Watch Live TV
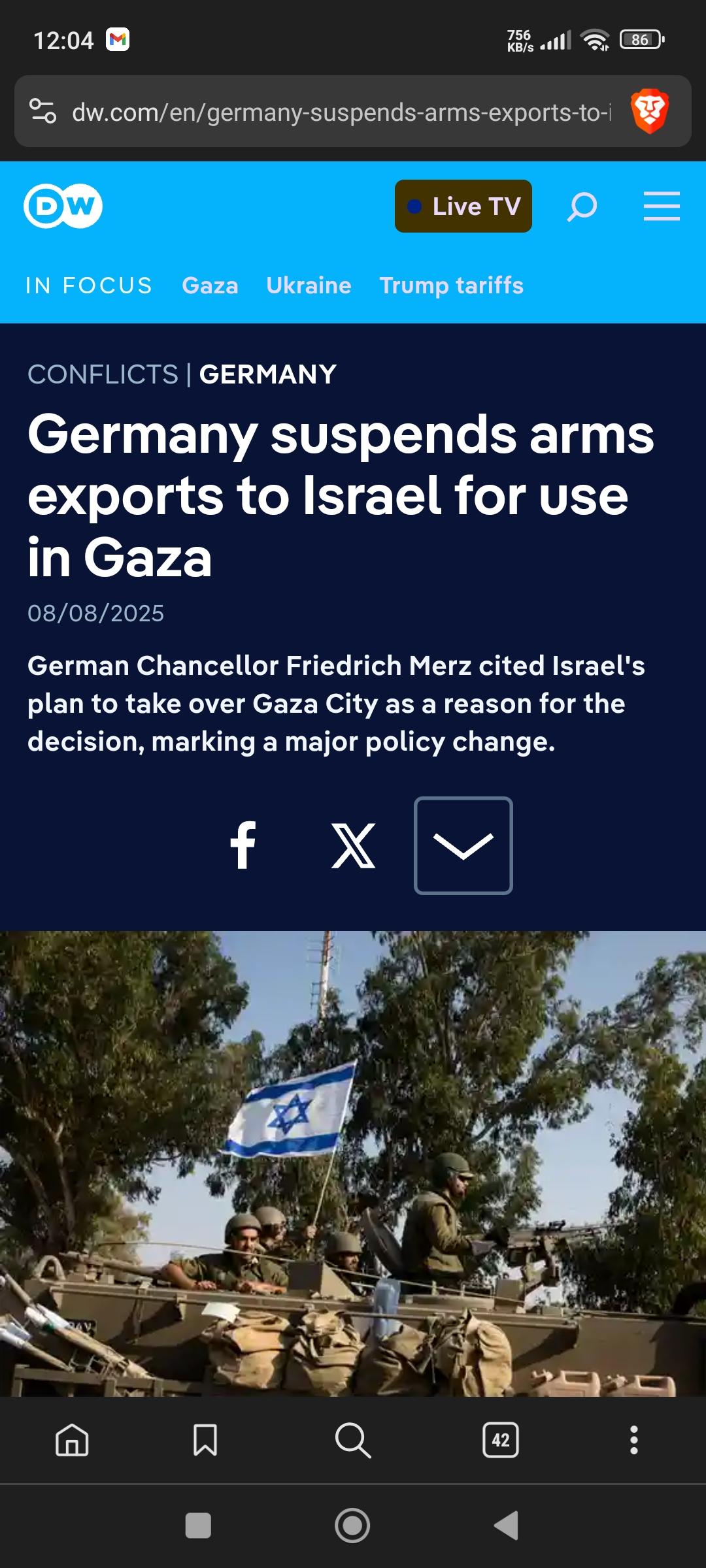706x1568 pixels. 463,206
